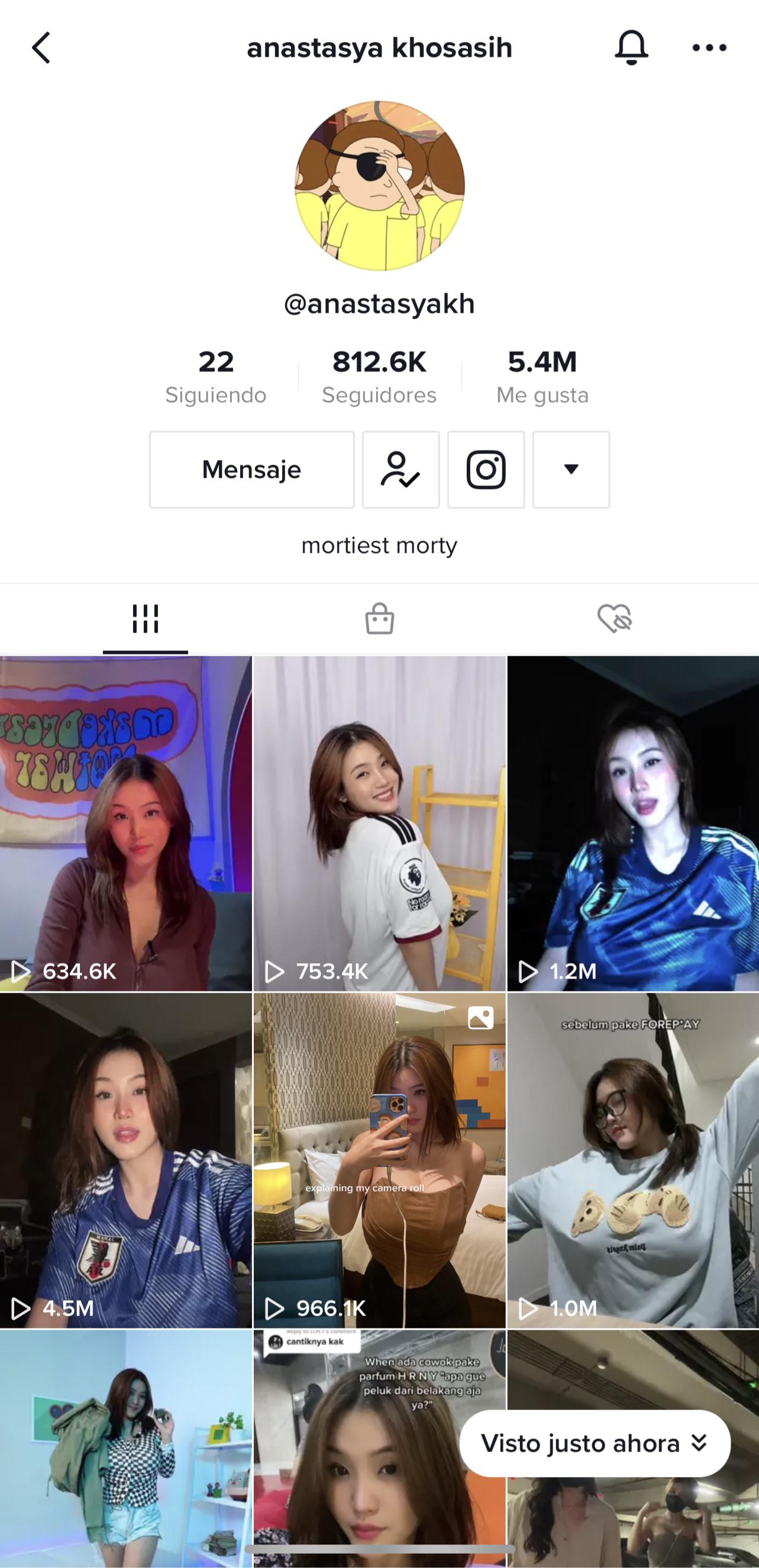The height and width of the screenshot is (1568, 759).
Task: Tap the 'Visto justo ahora' pill
Action: (595, 1443)
